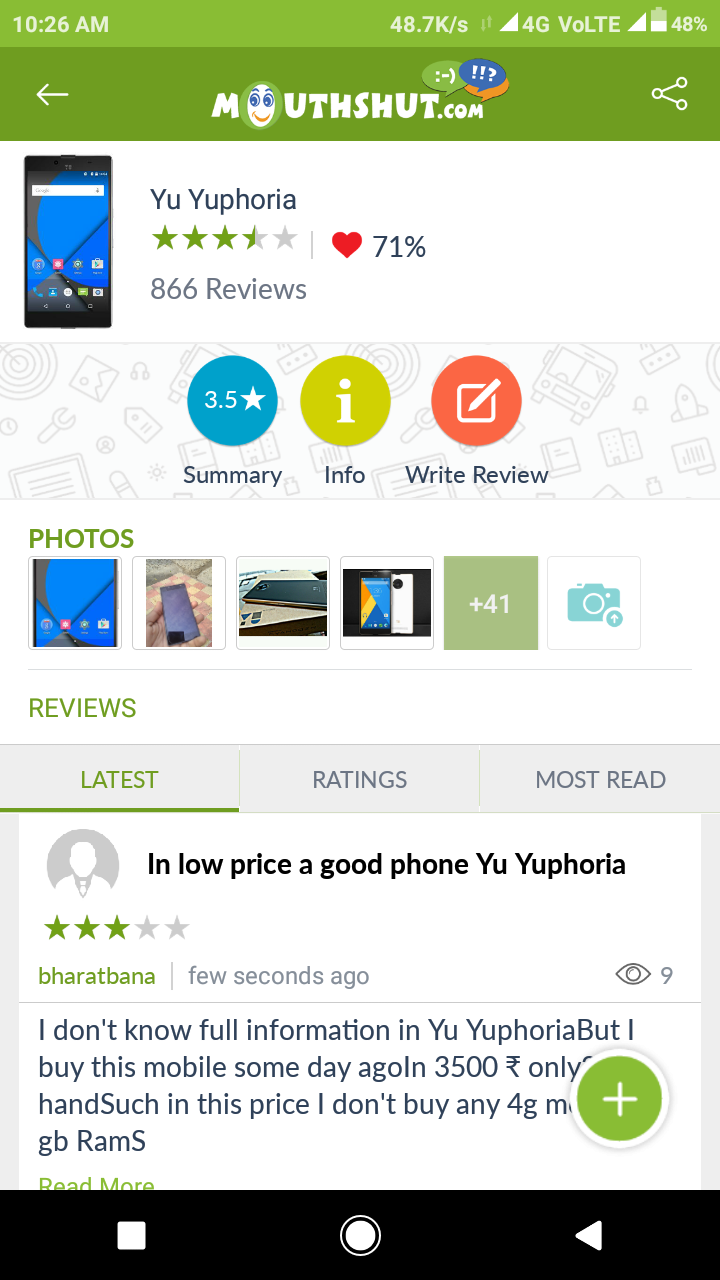Upload a photo with the camera icon
Viewport: 720px width, 1280px height.
click(x=594, y=603)
